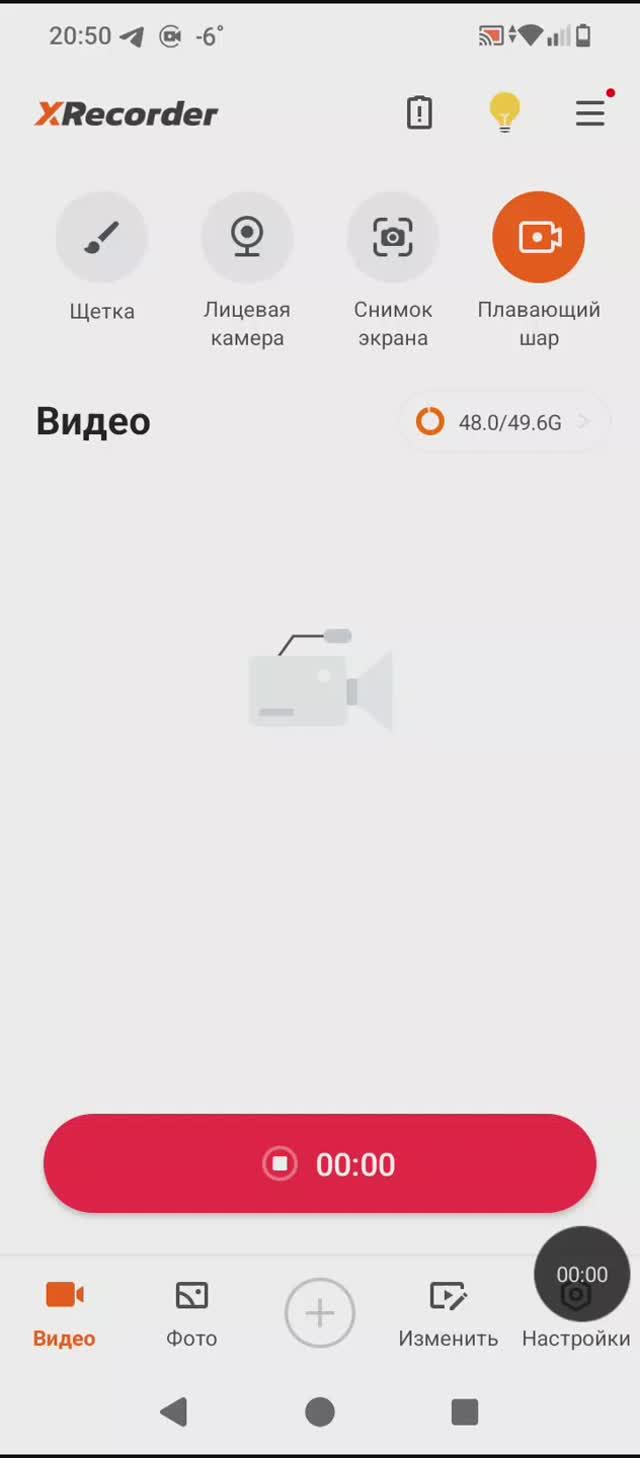
Task: Stop recording with the red 00:00 button
Action: pyautogui.click(x=320, y=1164)
